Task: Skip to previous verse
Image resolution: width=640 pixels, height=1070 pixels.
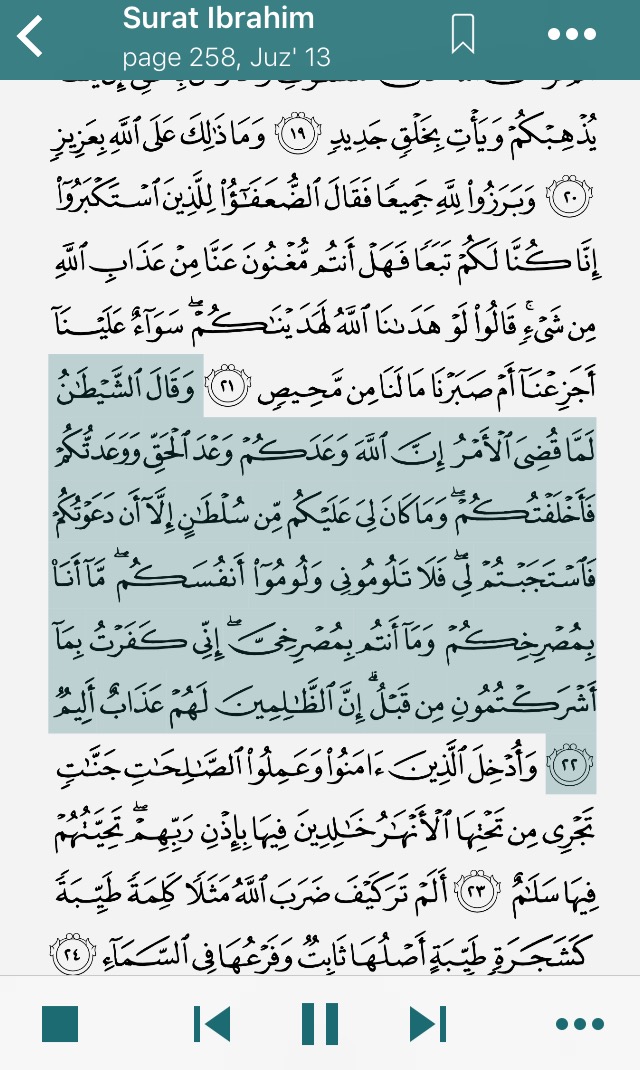Action: pos(212,1024)
